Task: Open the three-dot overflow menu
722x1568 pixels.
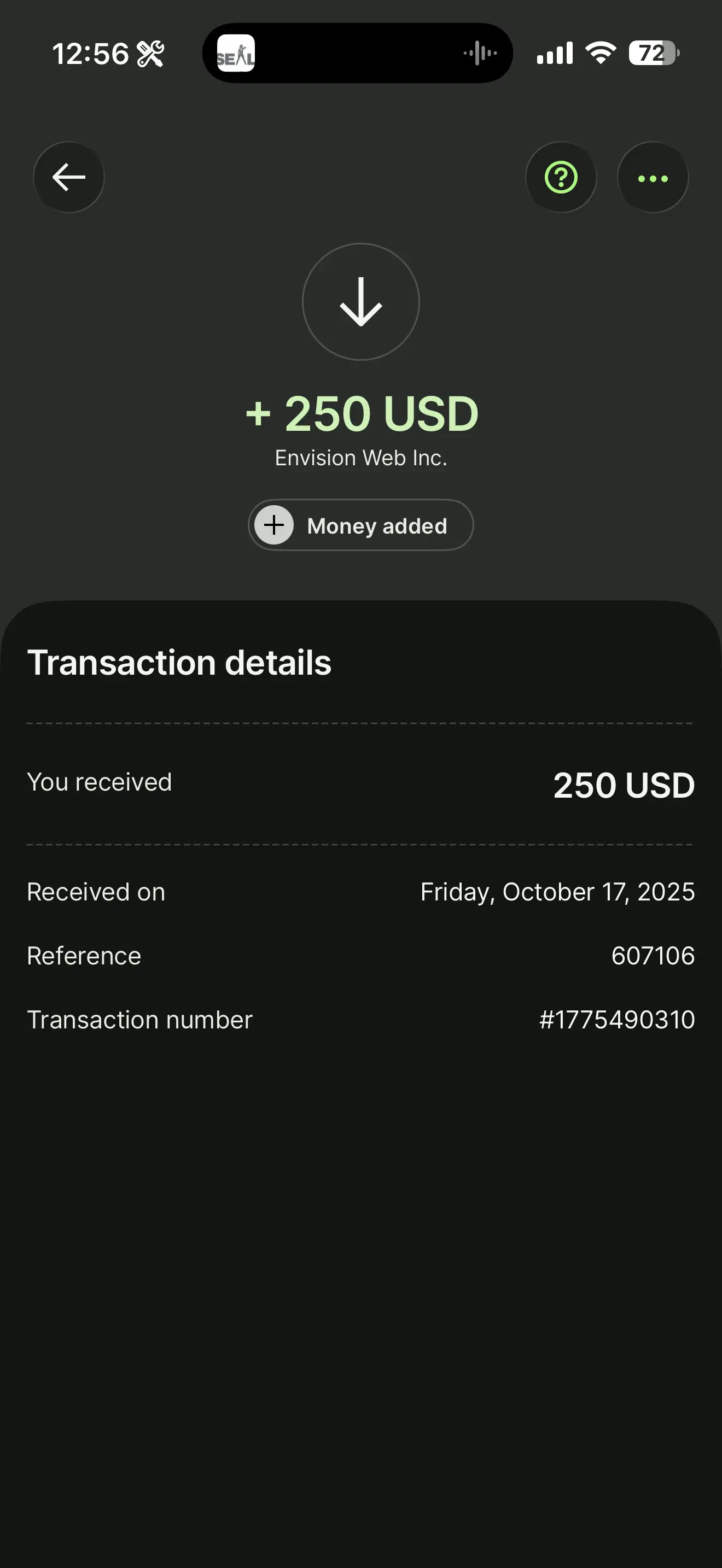Action: pos(653,178)
